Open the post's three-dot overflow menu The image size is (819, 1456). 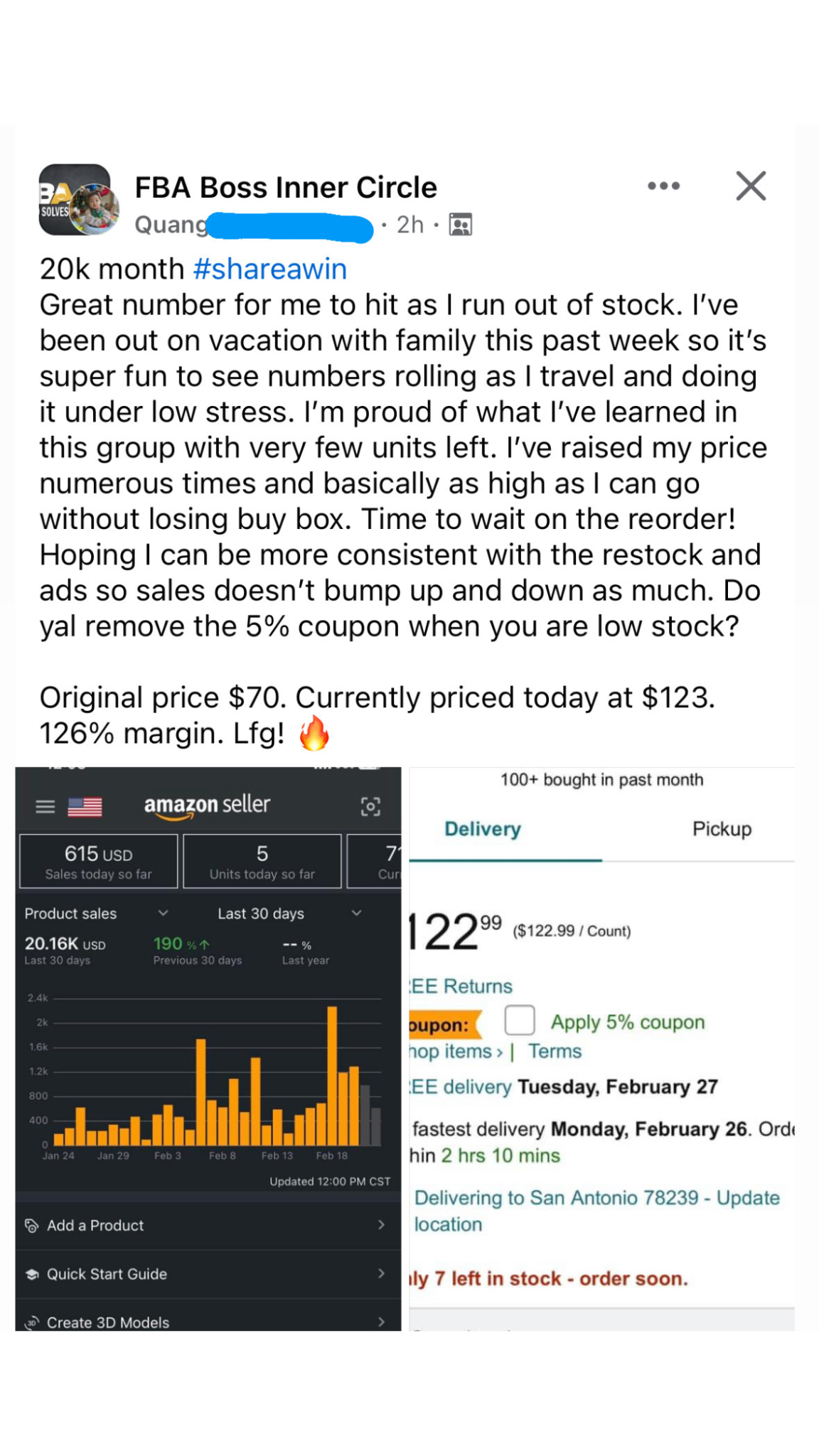pyautogui.click(x=663, y=186)
